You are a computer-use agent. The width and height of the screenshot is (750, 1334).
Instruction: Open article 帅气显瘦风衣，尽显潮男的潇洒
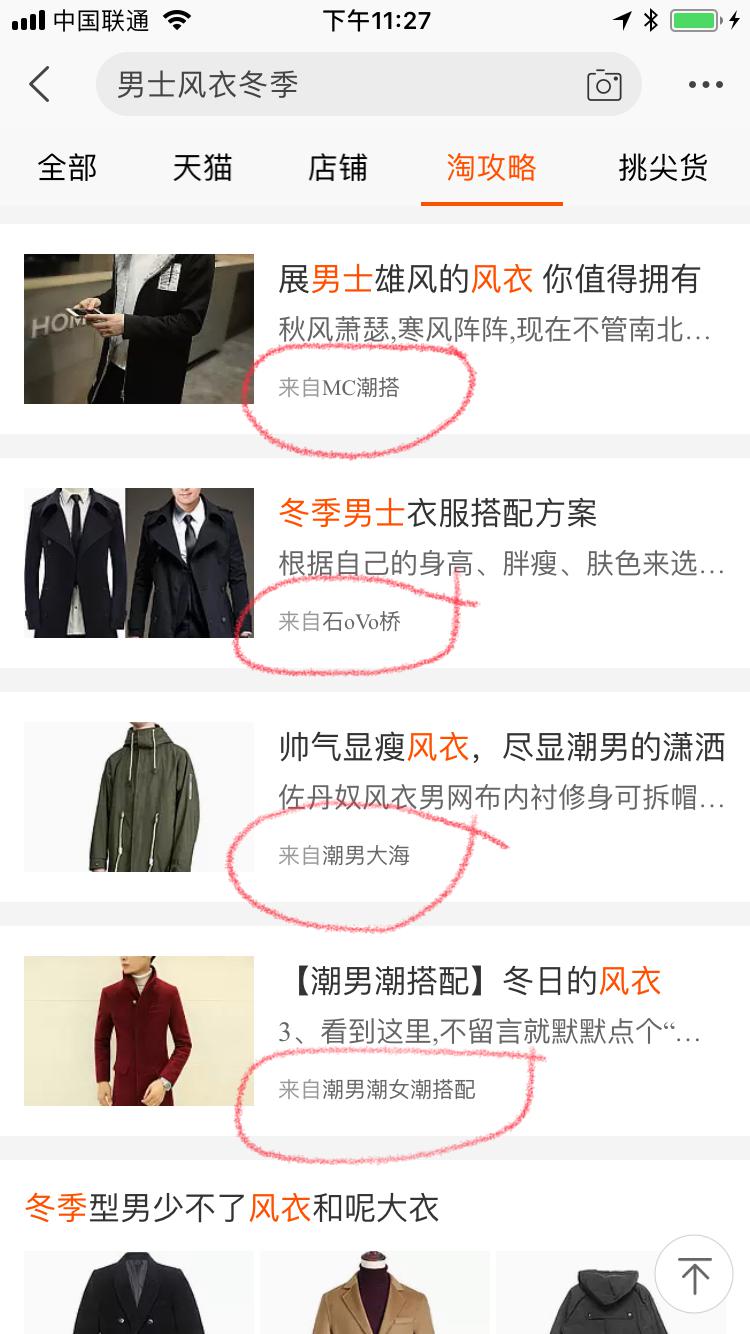click(500, 747)
